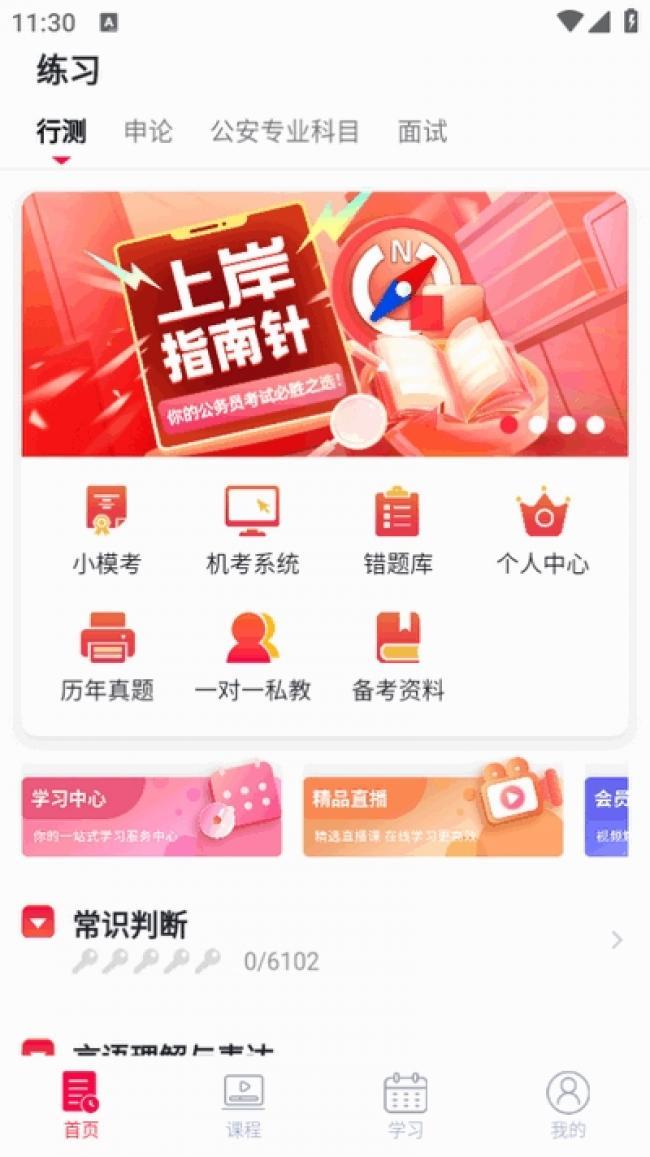The image size is (650, 1157).
Task: Go to the 学习 bottom tab
Action: pos(405,1105)
